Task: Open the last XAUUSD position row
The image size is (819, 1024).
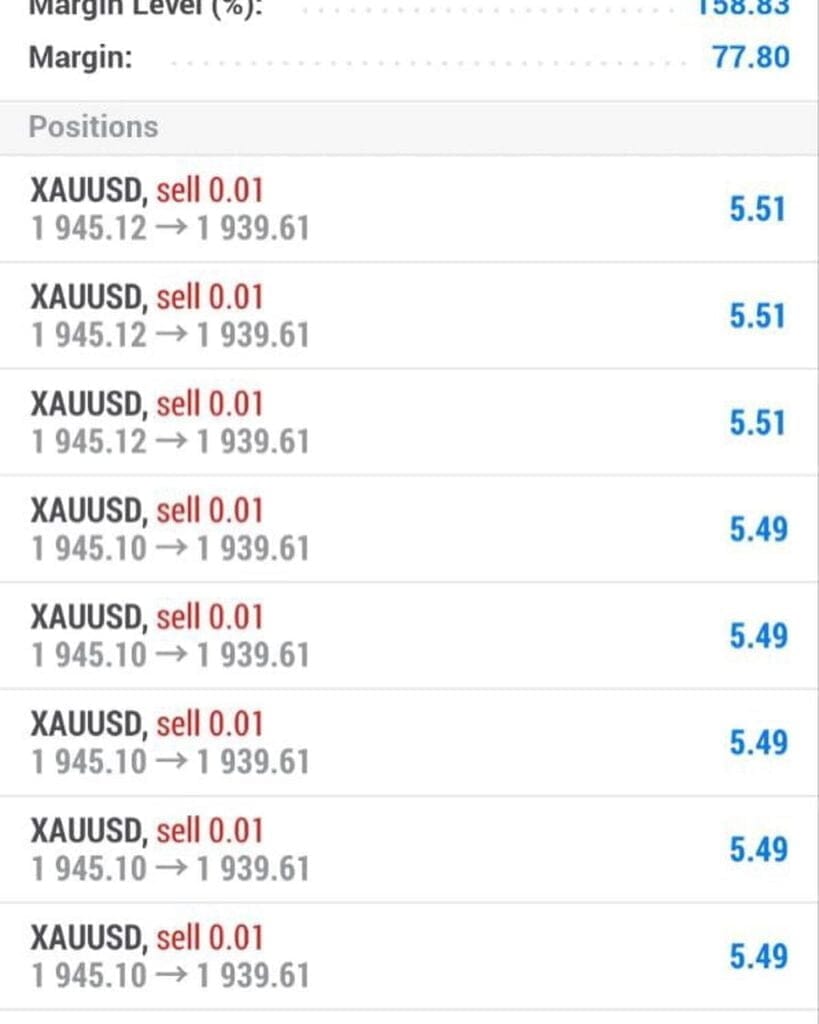Action: (400, 957)
